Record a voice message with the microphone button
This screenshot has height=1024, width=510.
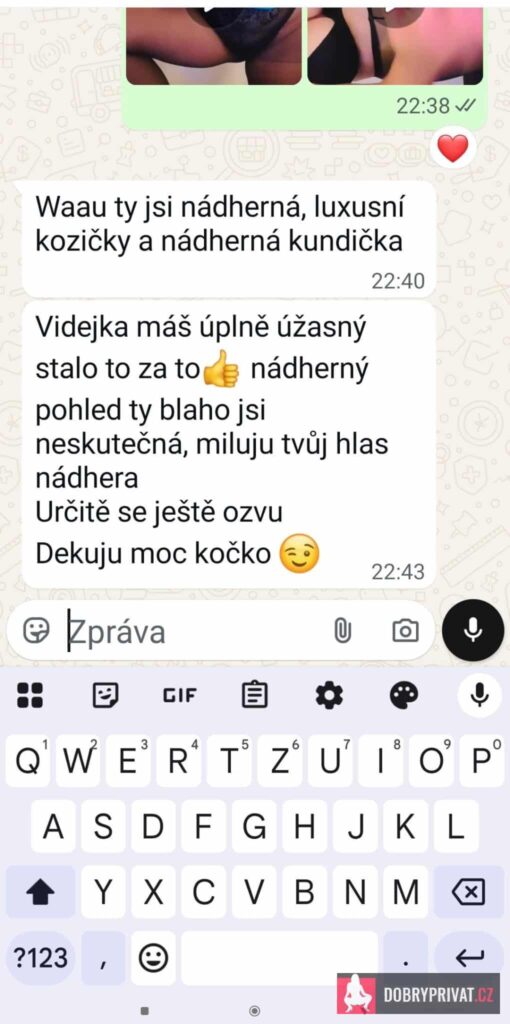tap(473, 630)
